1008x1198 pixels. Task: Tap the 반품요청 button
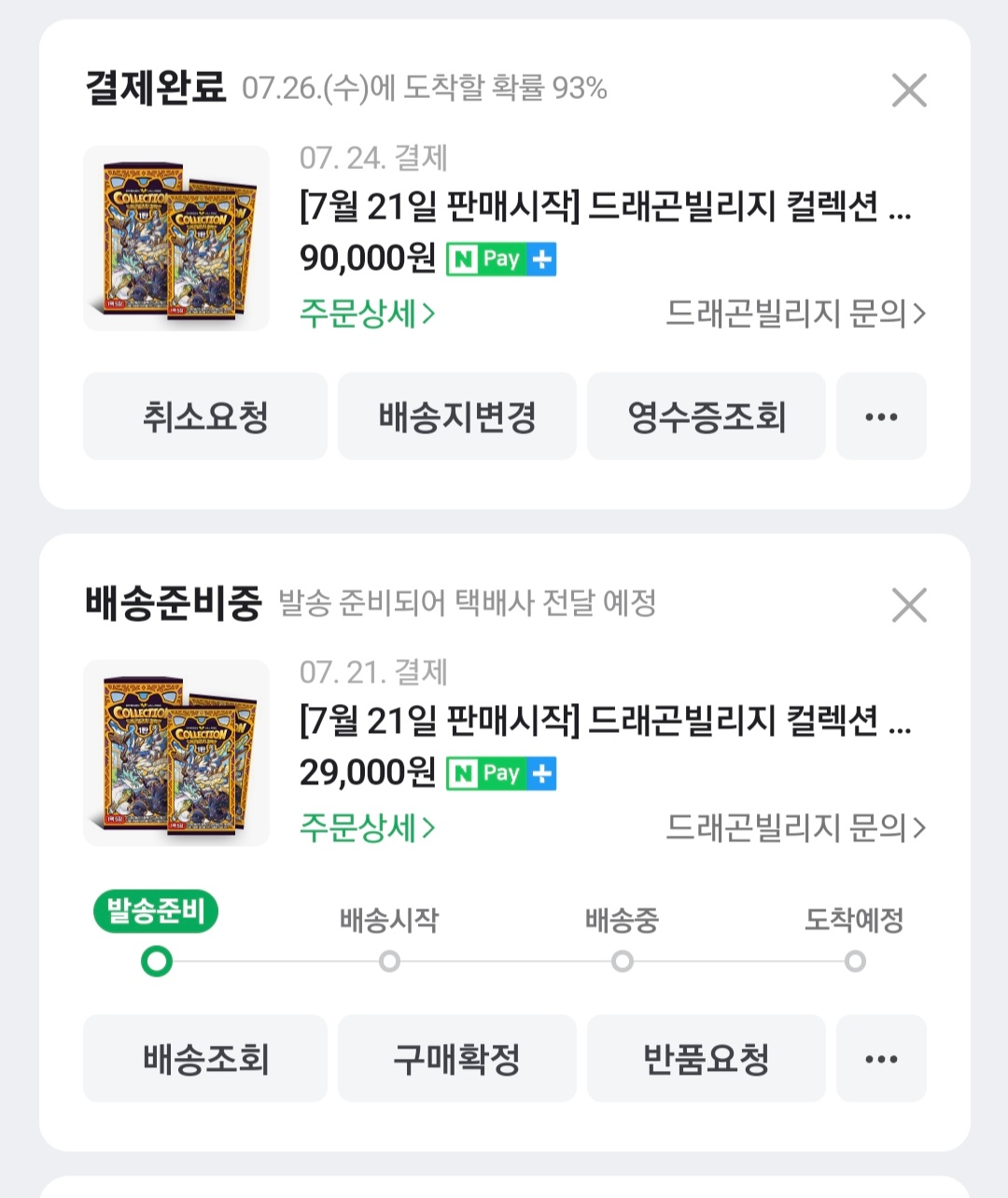click(706, 1059)
